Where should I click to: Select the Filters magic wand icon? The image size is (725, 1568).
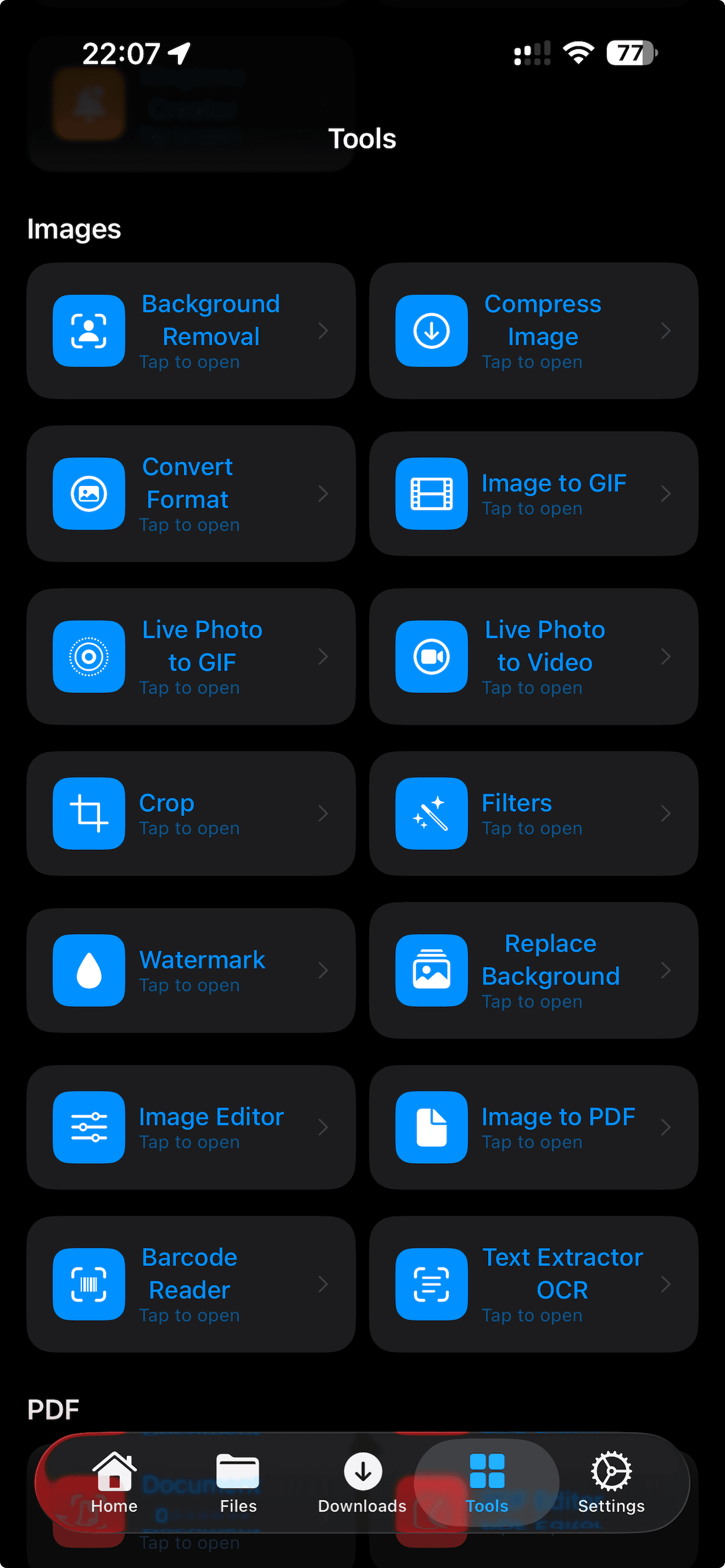[431, 813]
